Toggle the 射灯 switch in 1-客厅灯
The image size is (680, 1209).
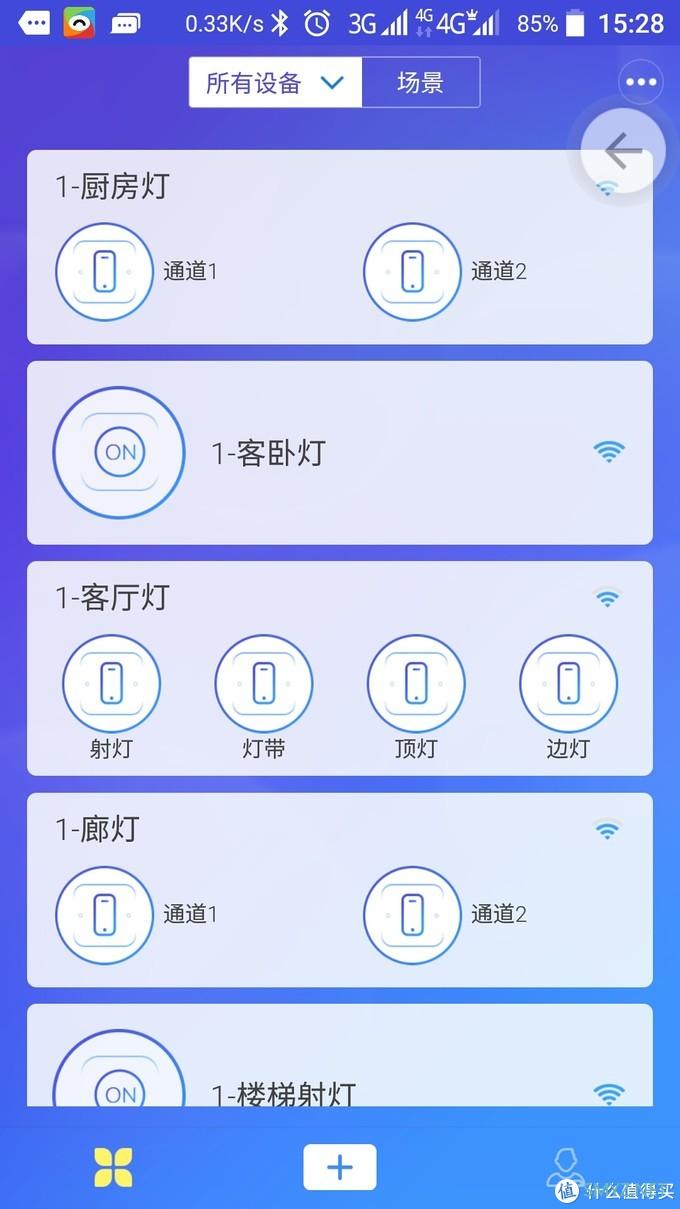pos(111,684)
